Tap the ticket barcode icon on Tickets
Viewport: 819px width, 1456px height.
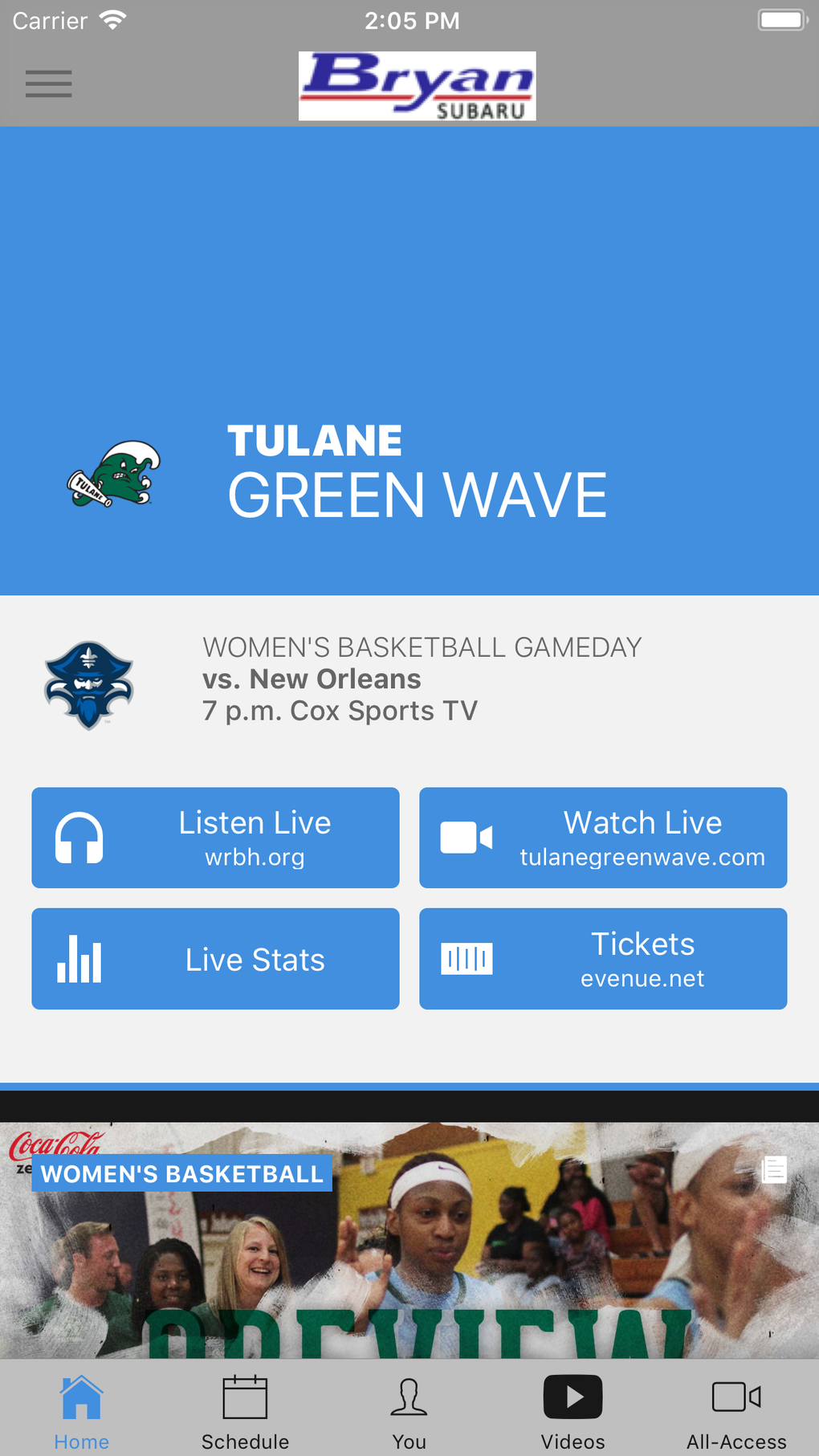[x=466, y=957]
